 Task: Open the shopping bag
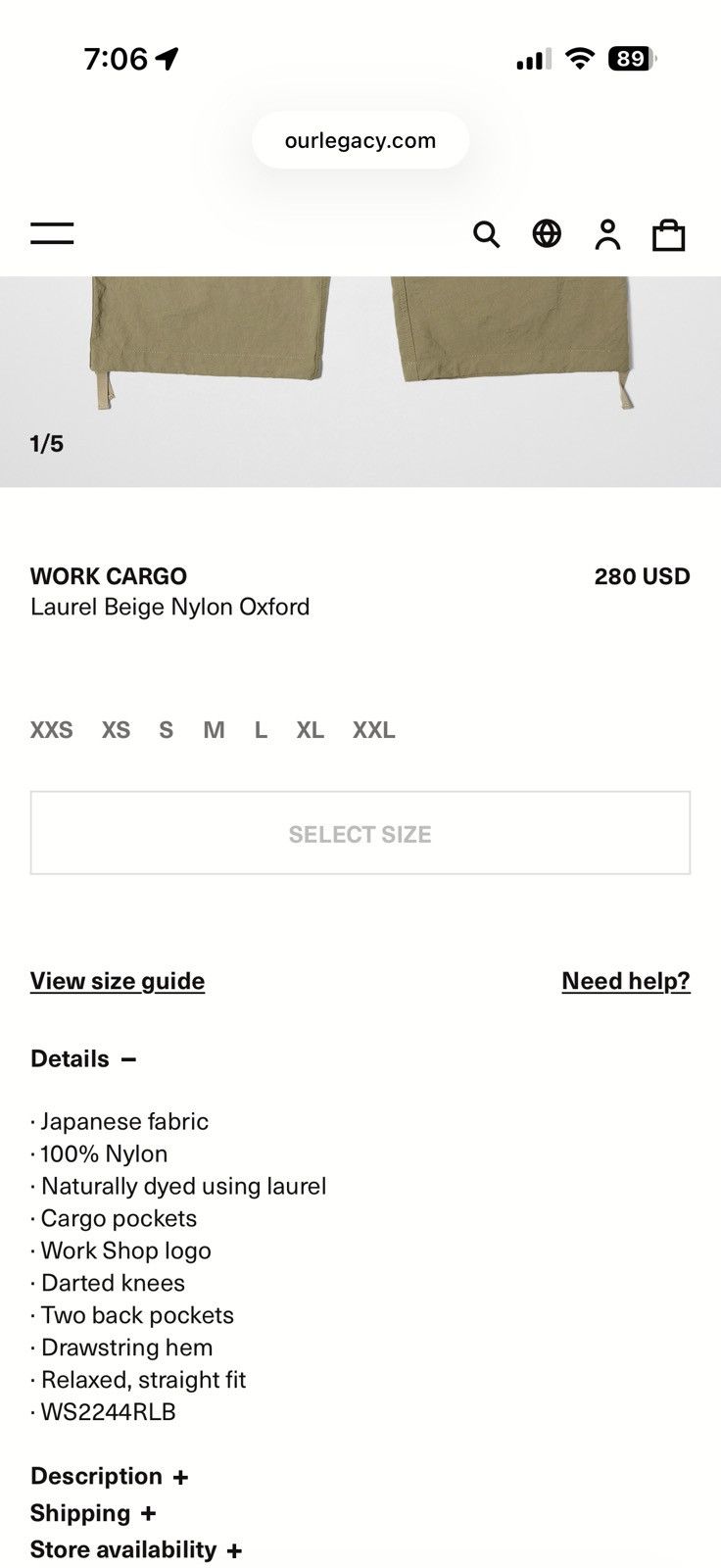pyautogui.click(x=669, y=234)
